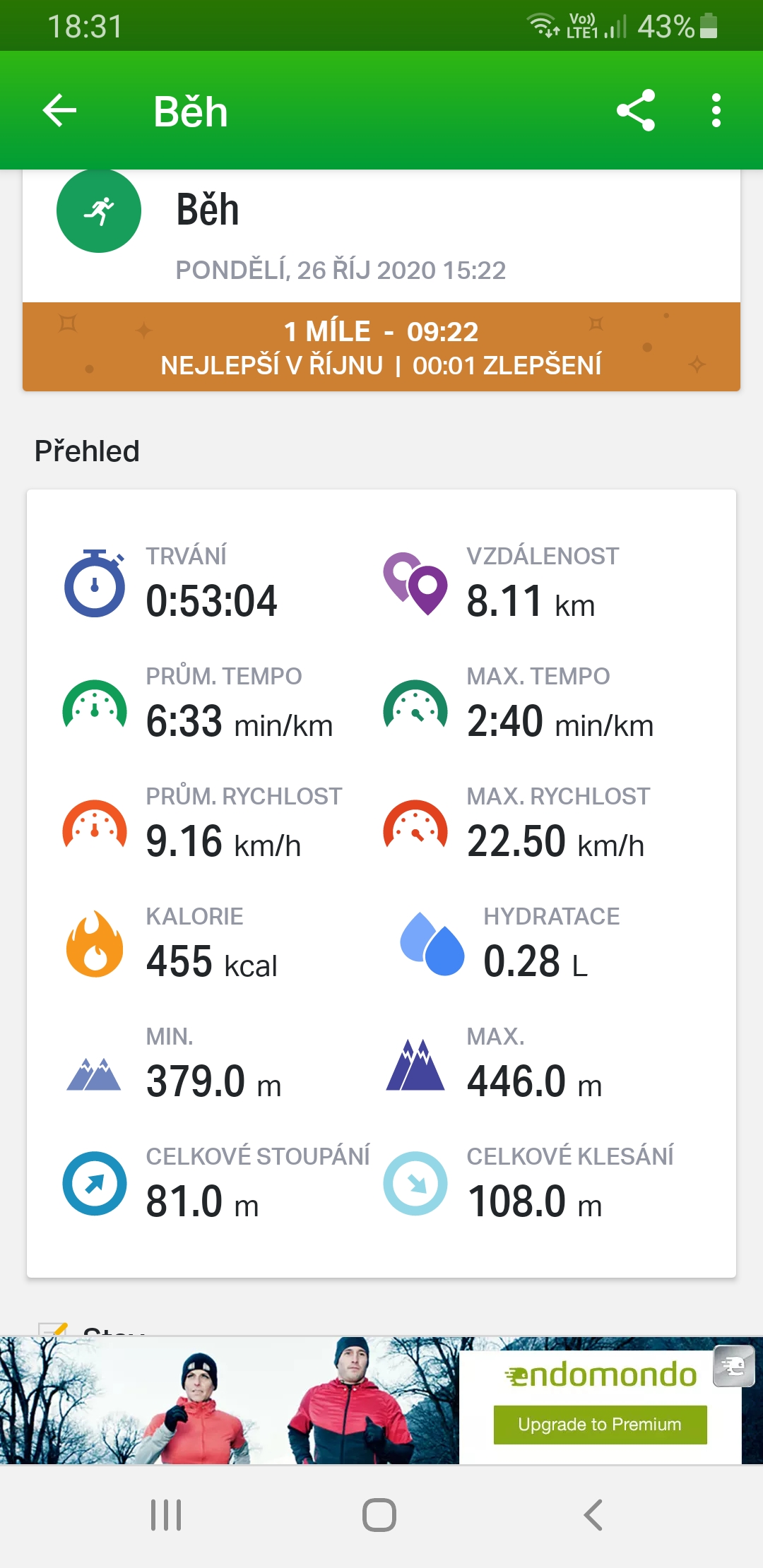Viewport: 763px width, 1568px height.
Task: Share this Běh workout
Action: tap(636, 110)
